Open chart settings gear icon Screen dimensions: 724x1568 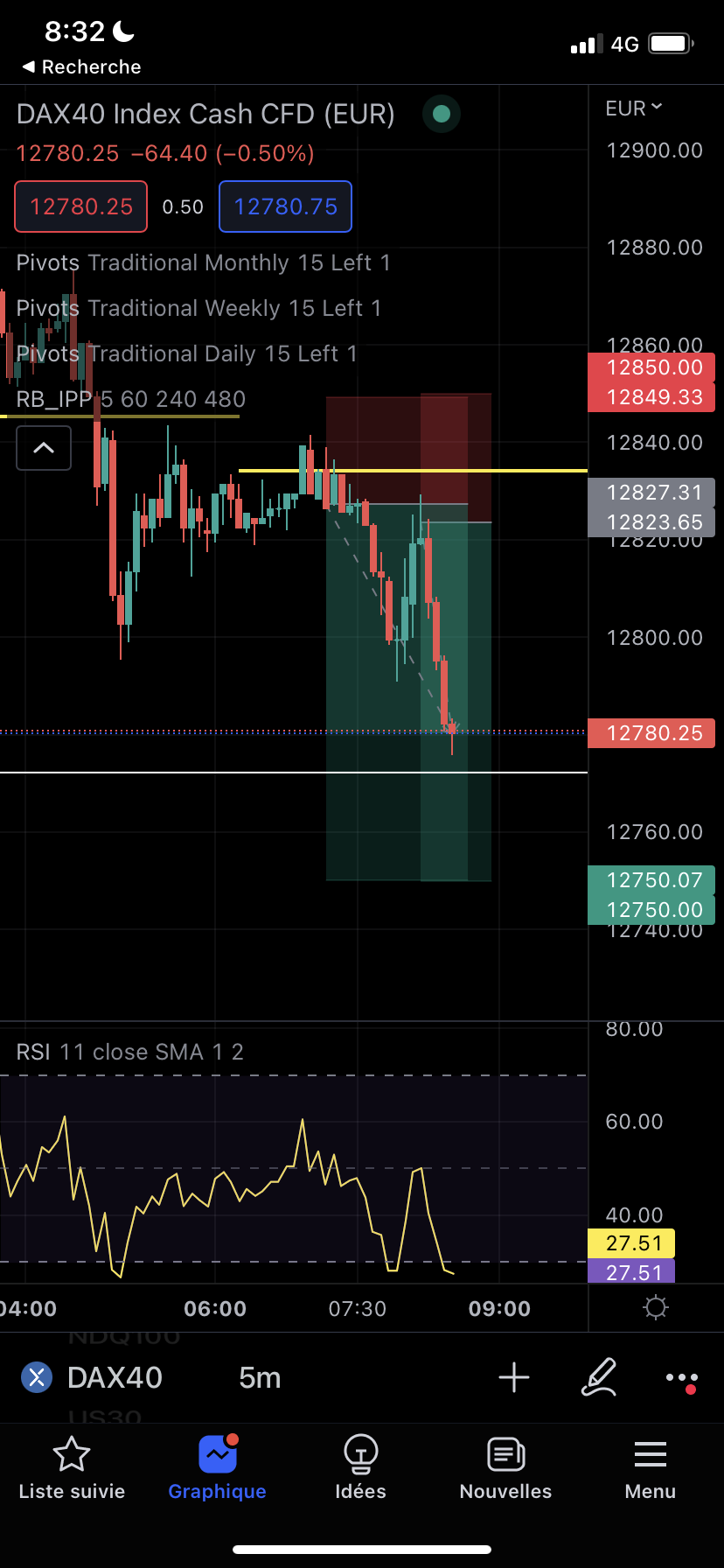tap(655, 1308)
